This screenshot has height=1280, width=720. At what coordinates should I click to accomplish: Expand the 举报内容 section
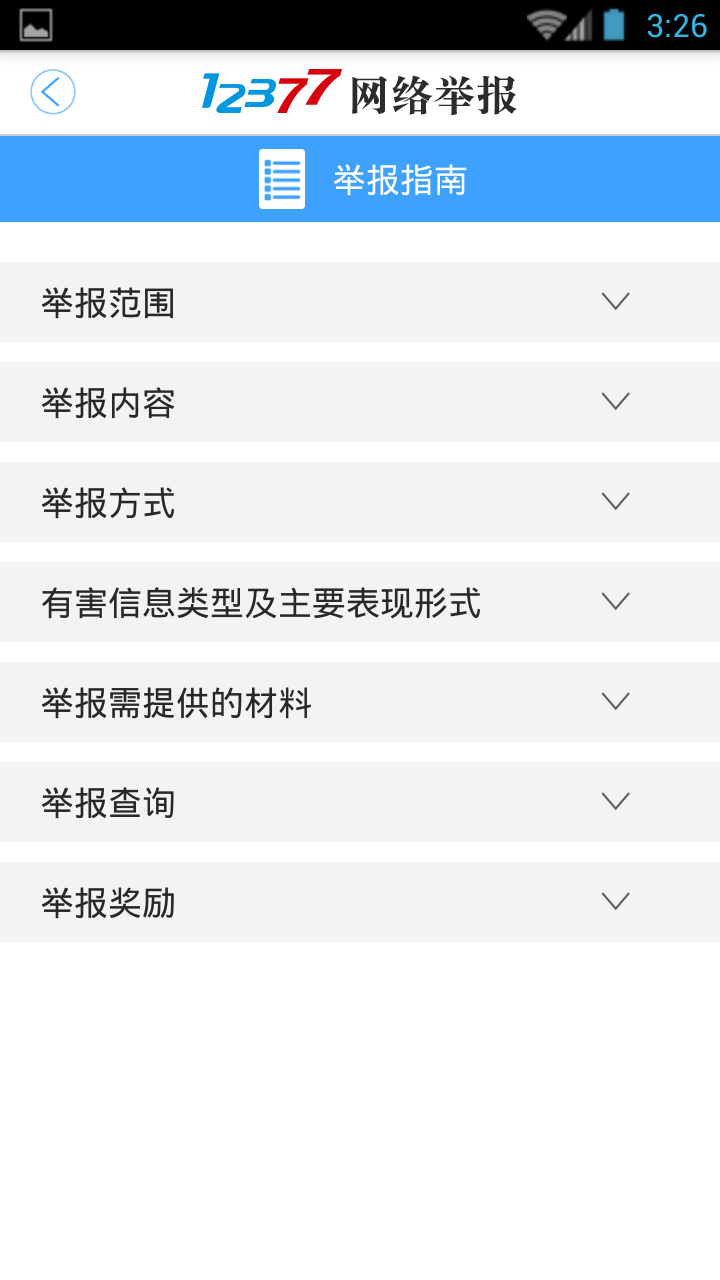616,402
